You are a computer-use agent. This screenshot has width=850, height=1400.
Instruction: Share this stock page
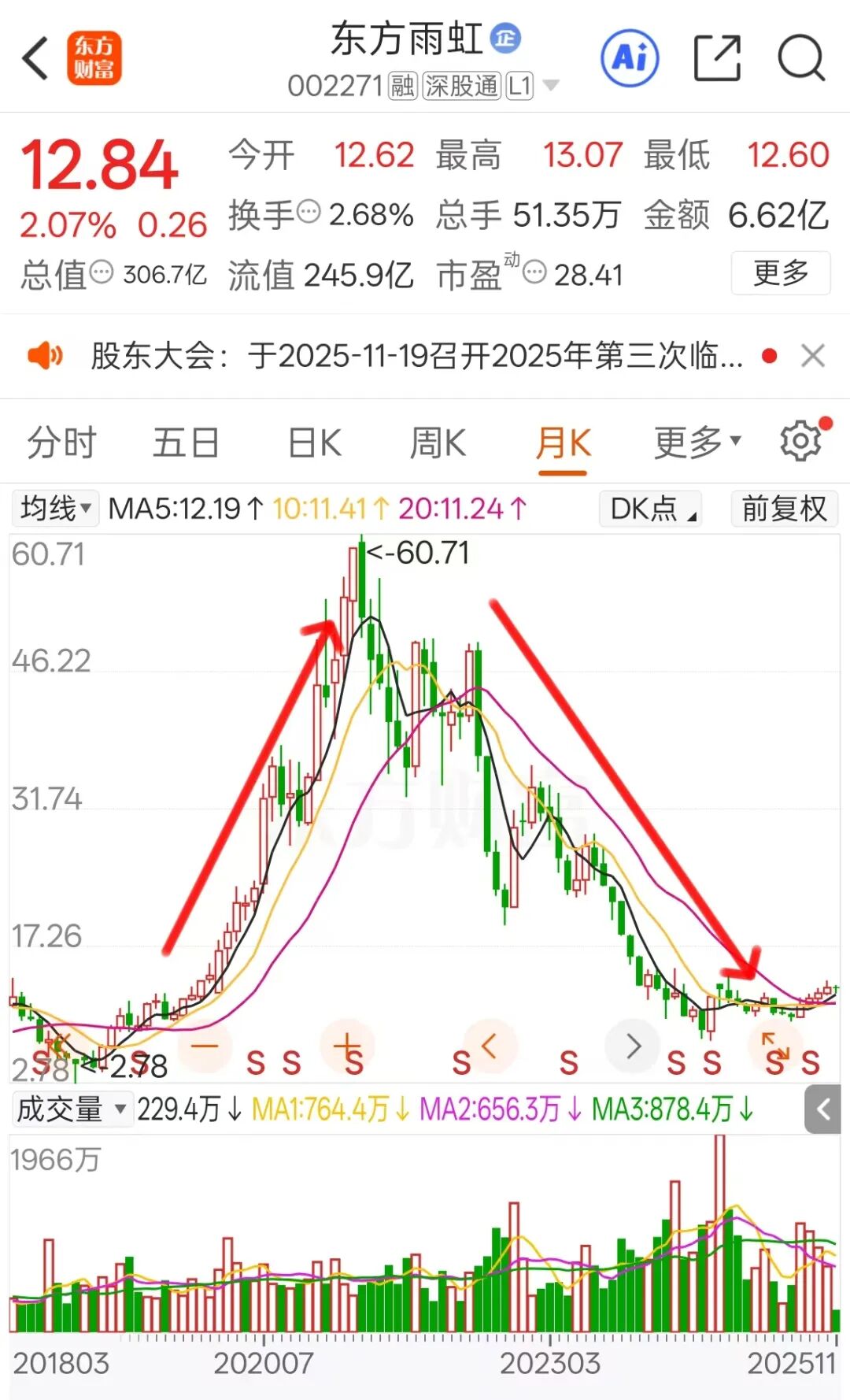pyautogui.click(x=717, y=58)
